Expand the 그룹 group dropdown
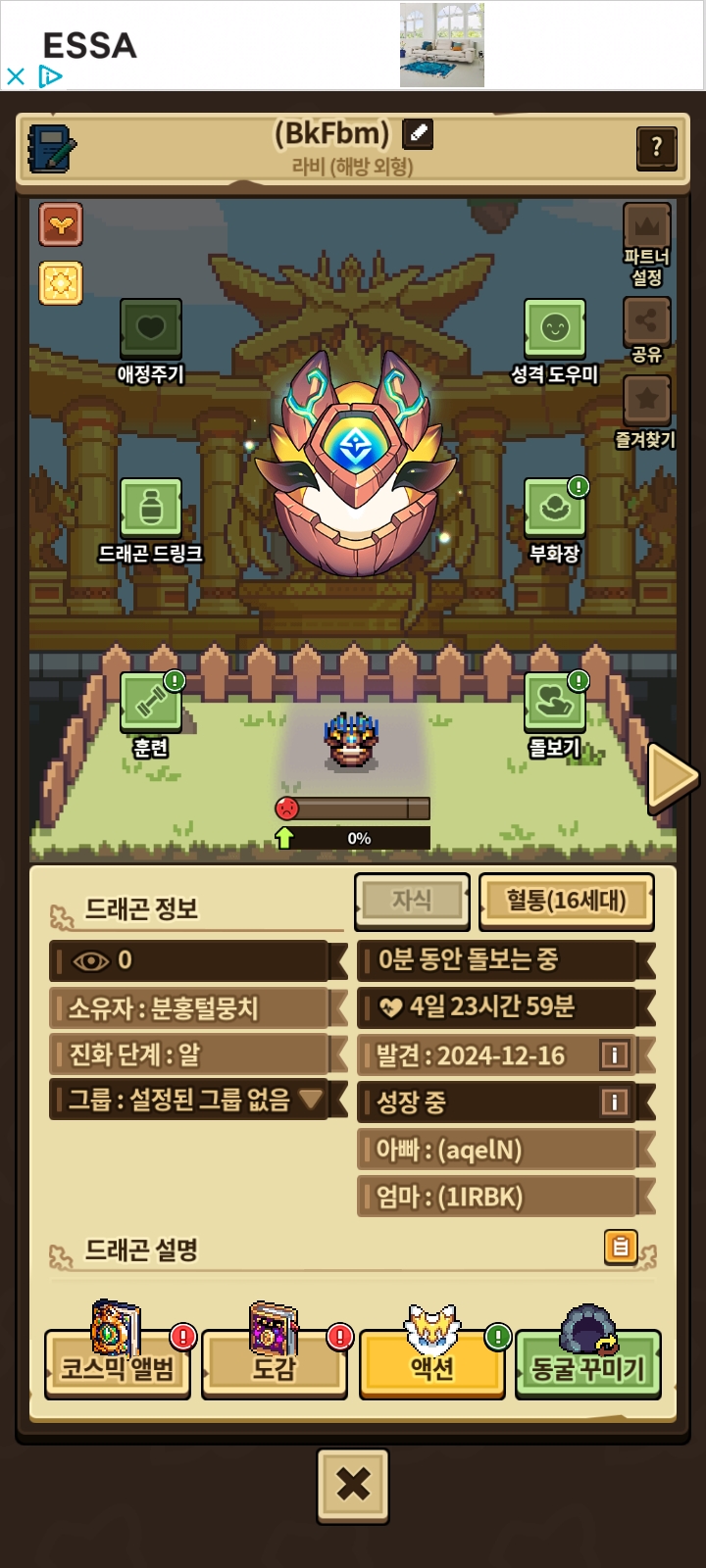The image size is (706, 1568). click(311, 1100)
